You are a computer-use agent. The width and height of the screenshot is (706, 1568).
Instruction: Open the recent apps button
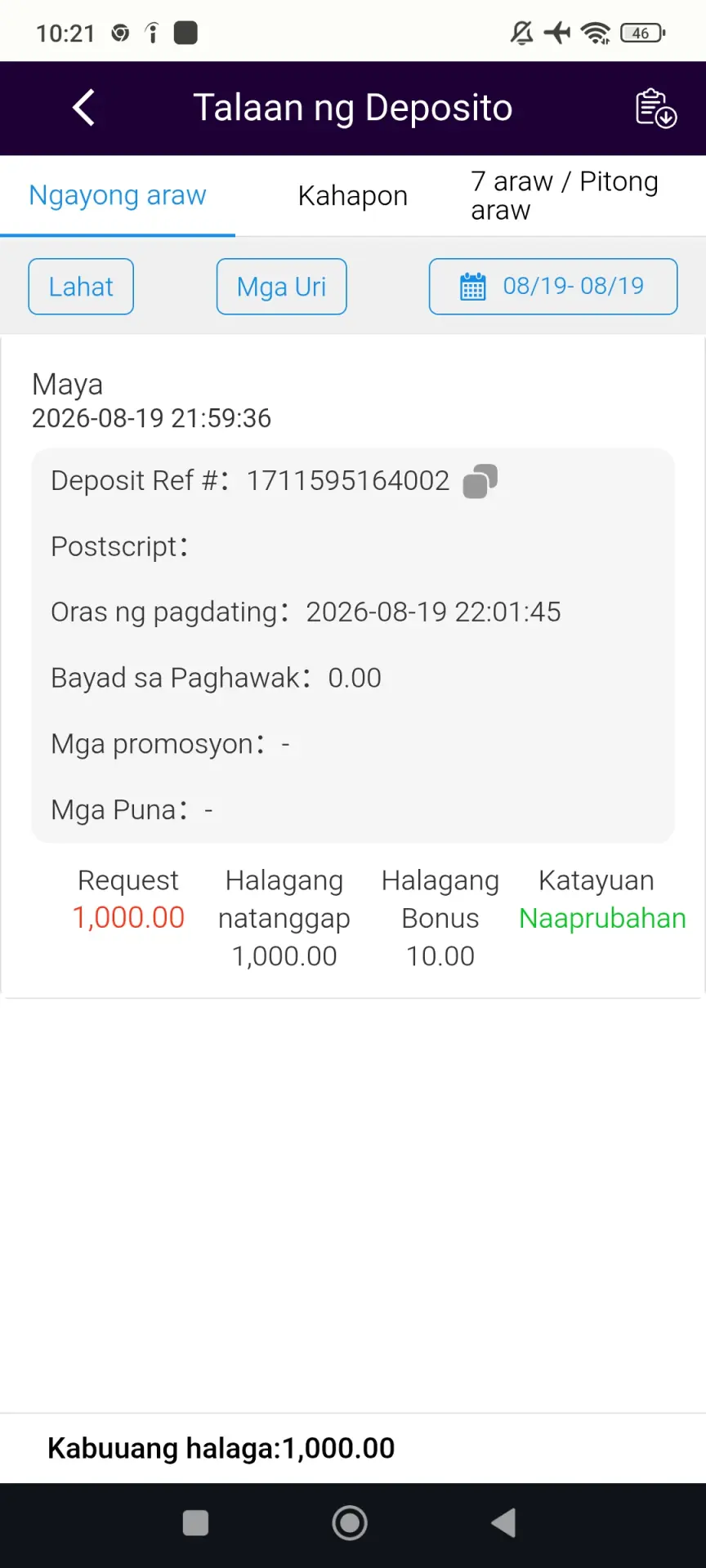[195, 1523]
